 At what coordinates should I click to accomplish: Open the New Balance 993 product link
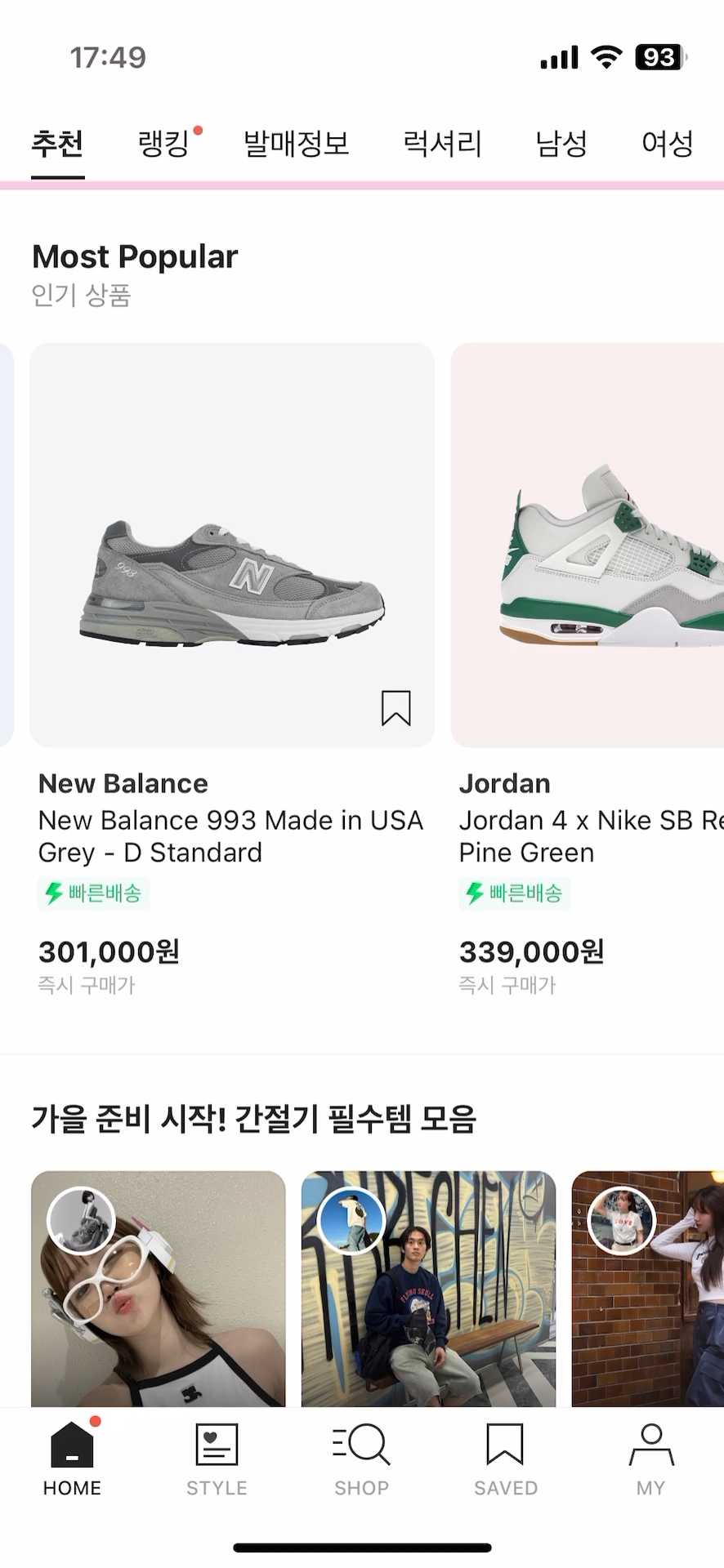point(232,547)
